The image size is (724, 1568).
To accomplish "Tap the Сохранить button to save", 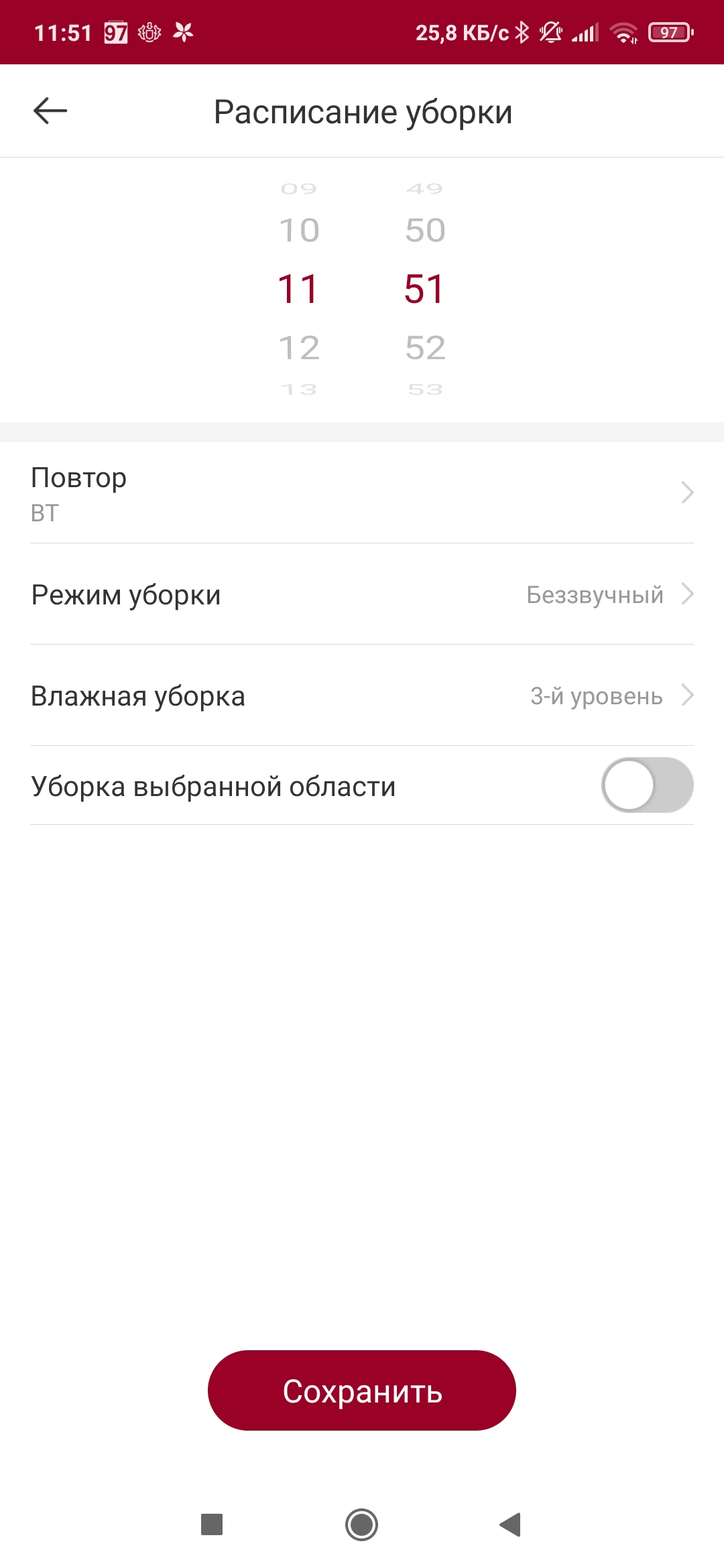I will point(362,1391).
